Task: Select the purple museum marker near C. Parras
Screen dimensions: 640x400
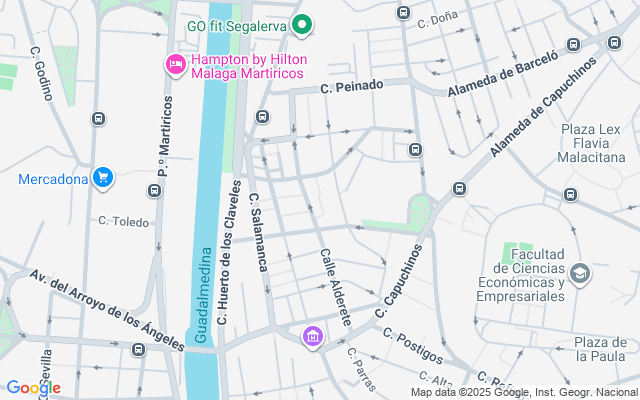Action: click(313, 336)
